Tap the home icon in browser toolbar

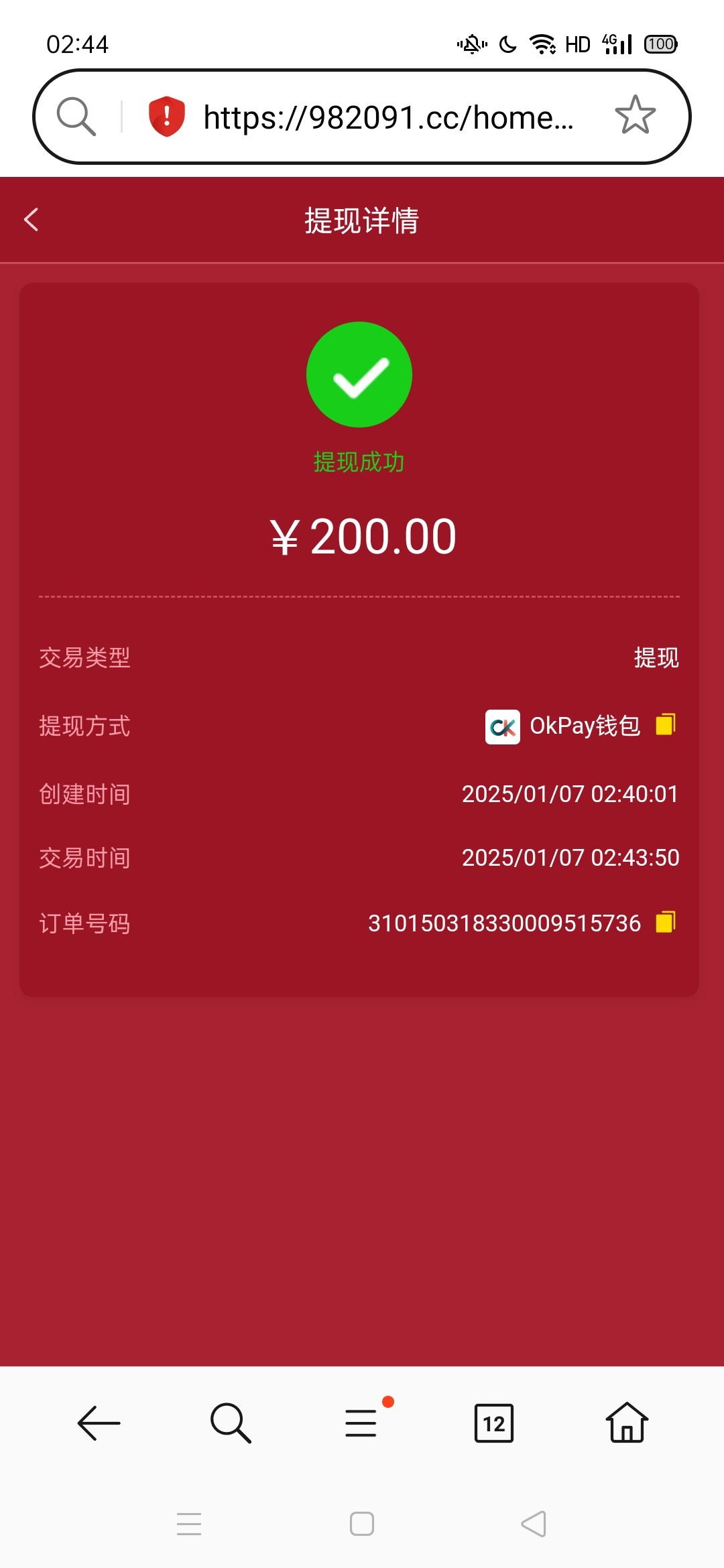626,1423
